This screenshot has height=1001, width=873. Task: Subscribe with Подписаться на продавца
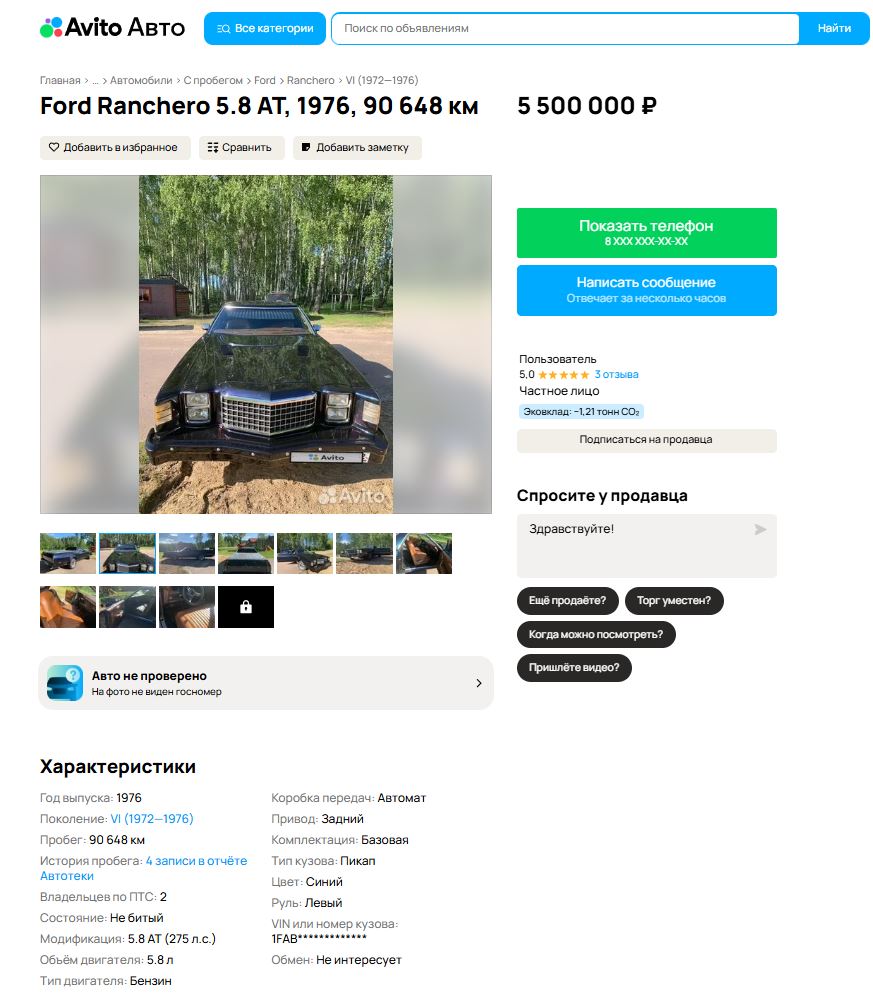point(646,440)
